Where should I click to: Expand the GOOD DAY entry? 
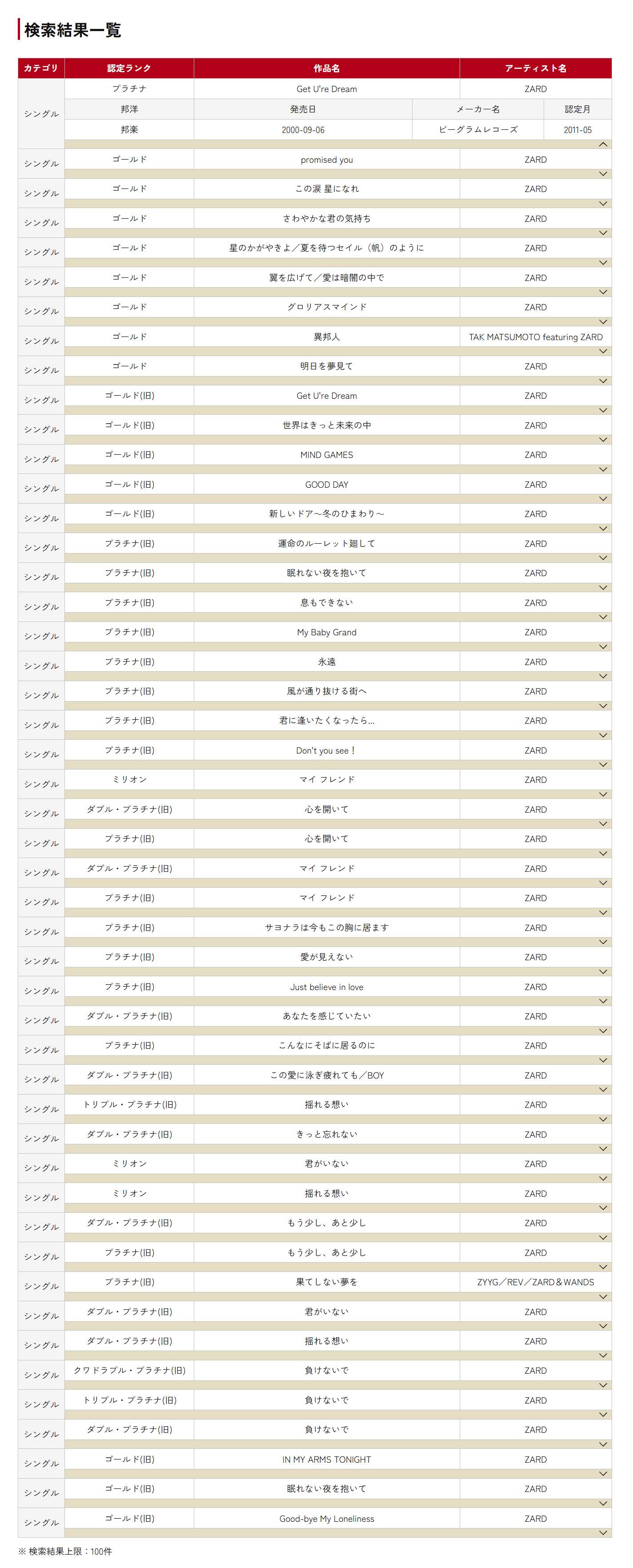[603, 498]
